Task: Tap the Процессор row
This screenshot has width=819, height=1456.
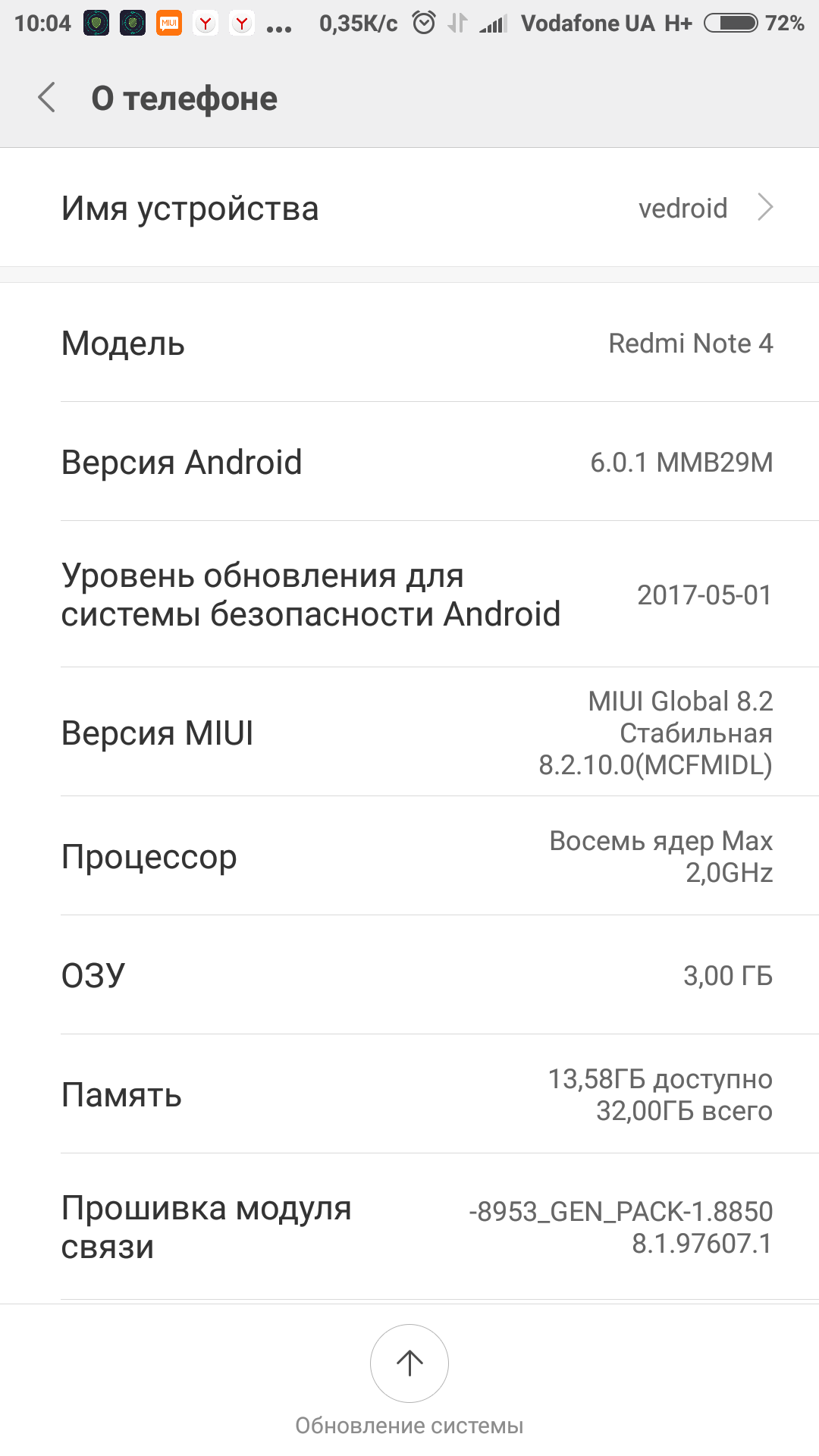Action: (409, 856)
